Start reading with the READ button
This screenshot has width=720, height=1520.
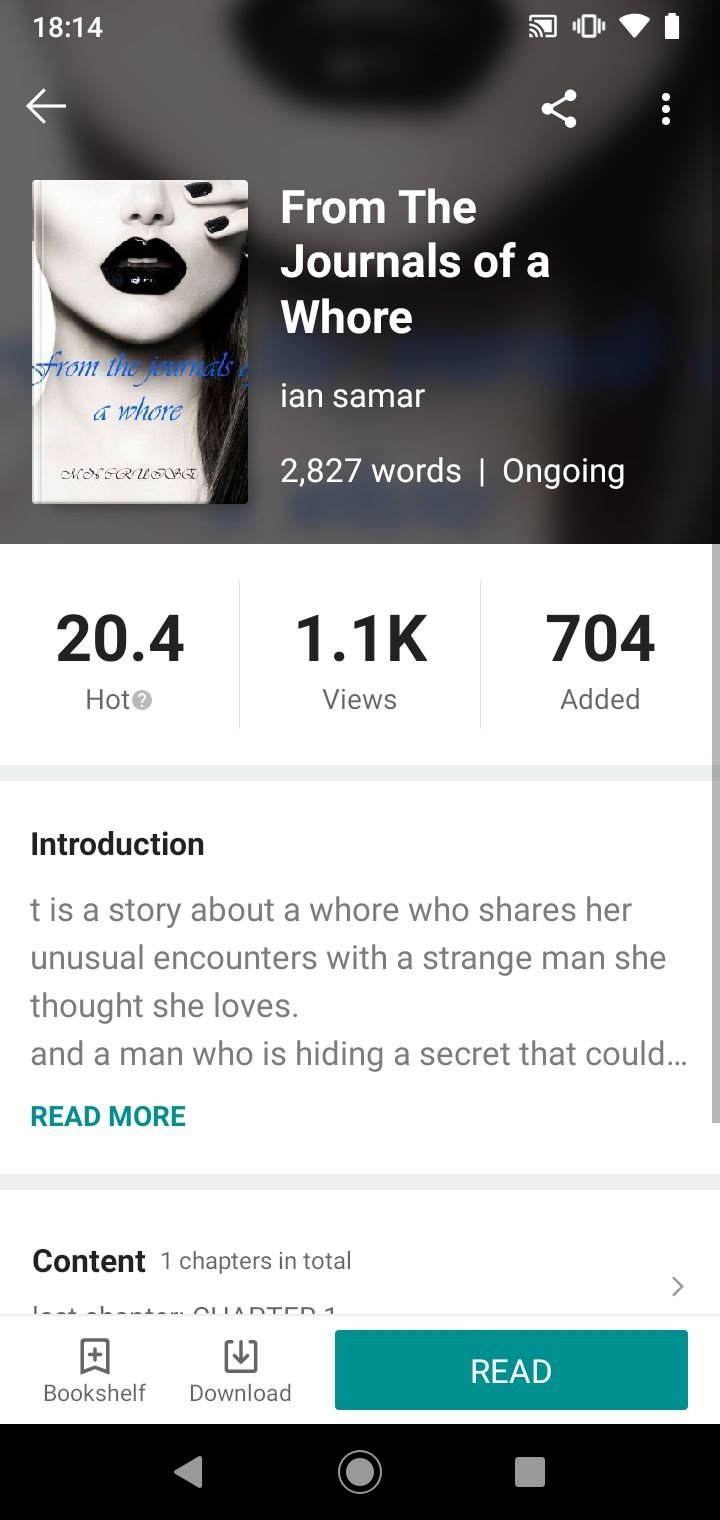[511, 1370]
